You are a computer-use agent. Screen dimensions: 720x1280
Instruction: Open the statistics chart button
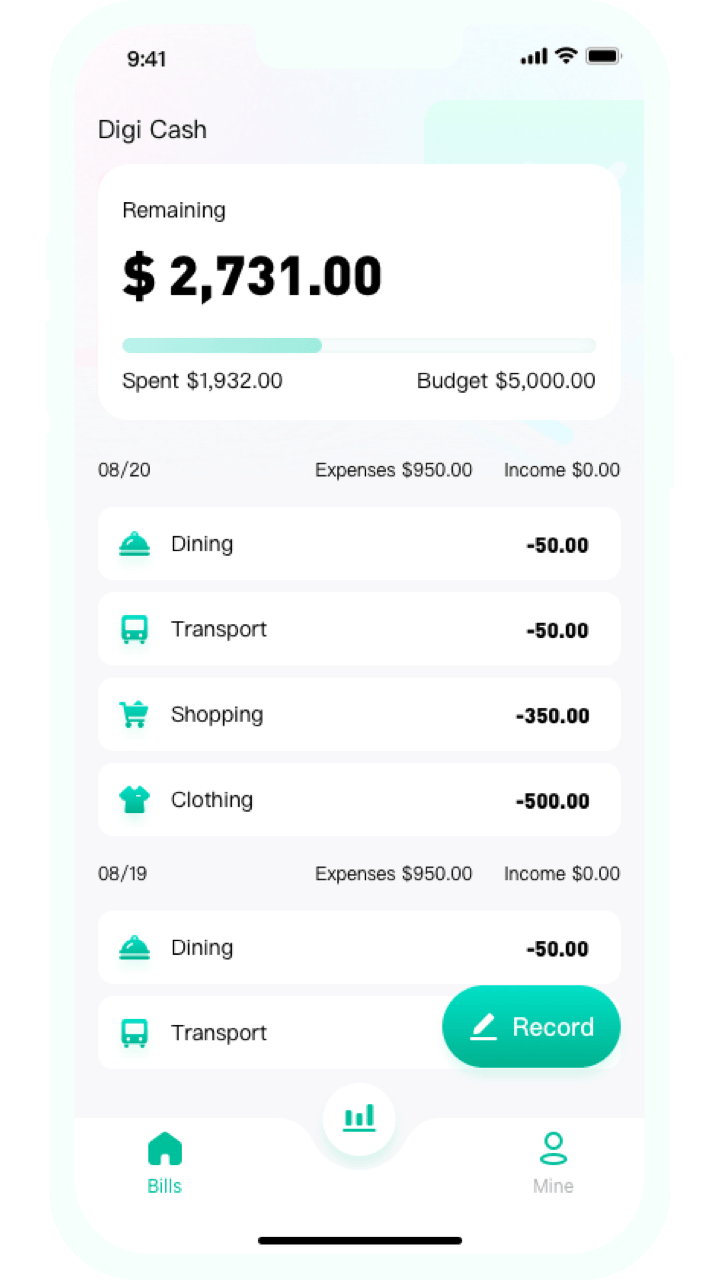359,1118
